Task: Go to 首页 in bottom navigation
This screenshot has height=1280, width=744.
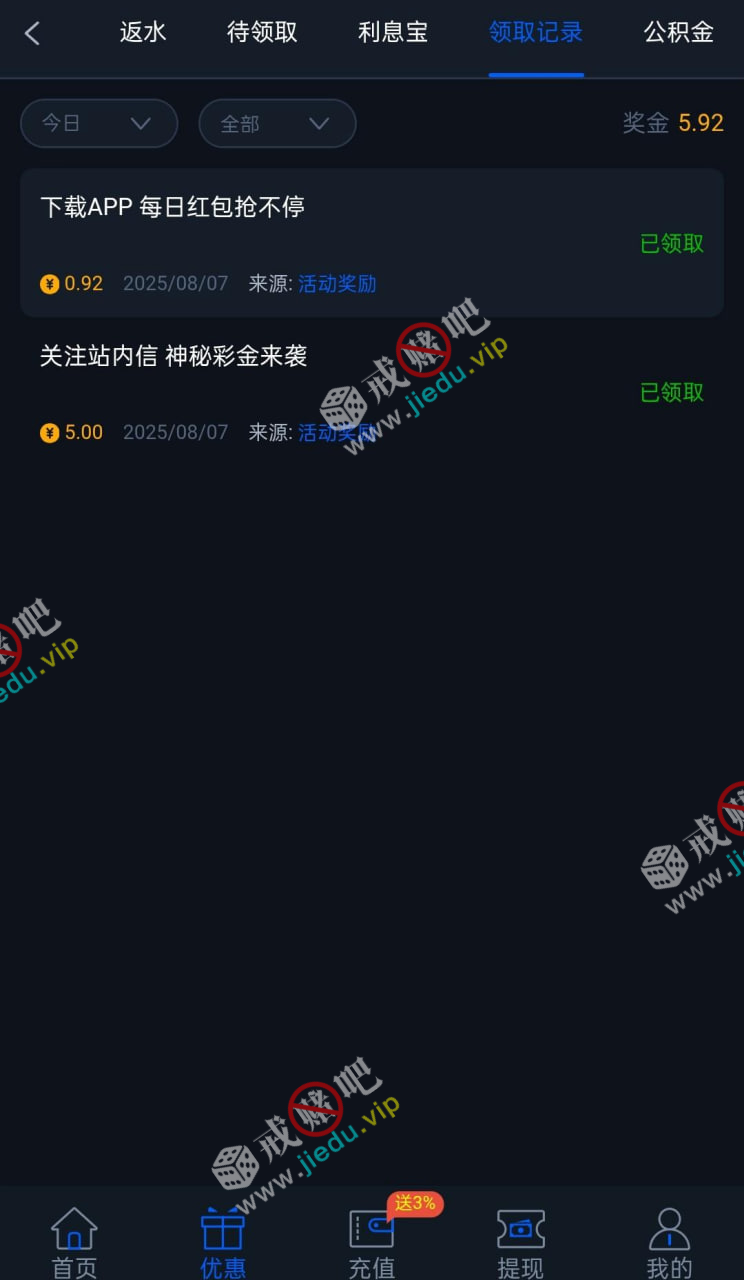Action: (75, 1242)
